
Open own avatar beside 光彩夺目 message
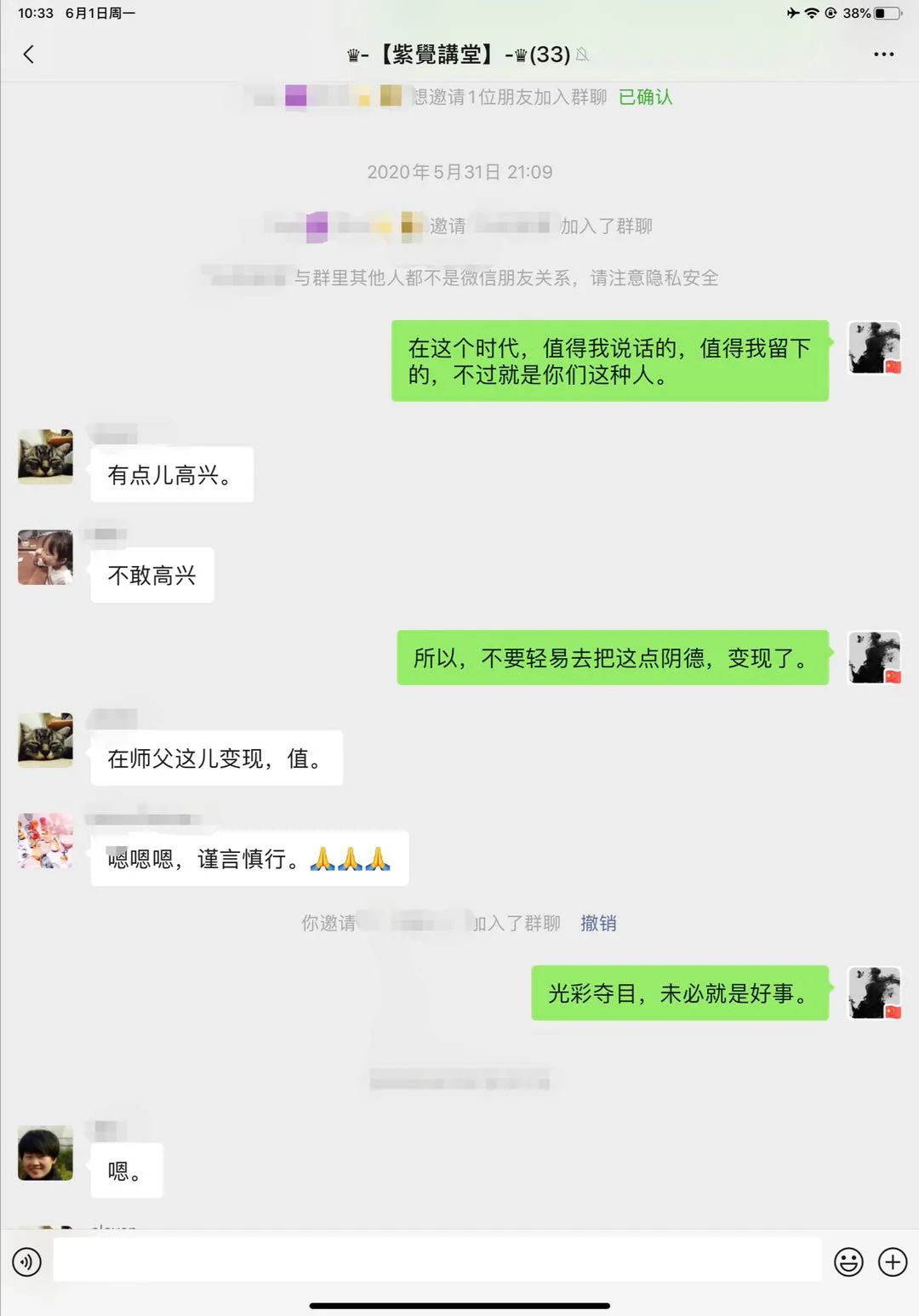click(x=874, y=993)
